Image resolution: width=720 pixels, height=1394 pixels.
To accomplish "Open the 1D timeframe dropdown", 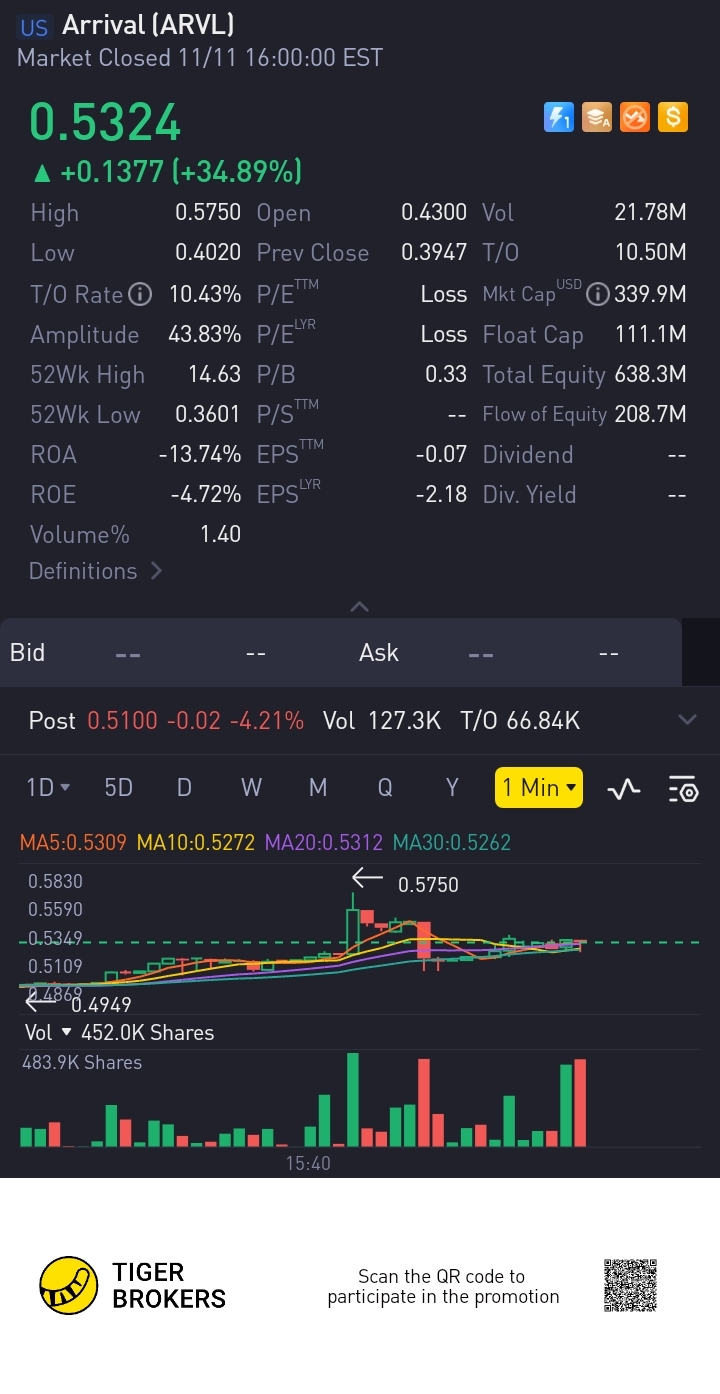I will coord(48,788).
